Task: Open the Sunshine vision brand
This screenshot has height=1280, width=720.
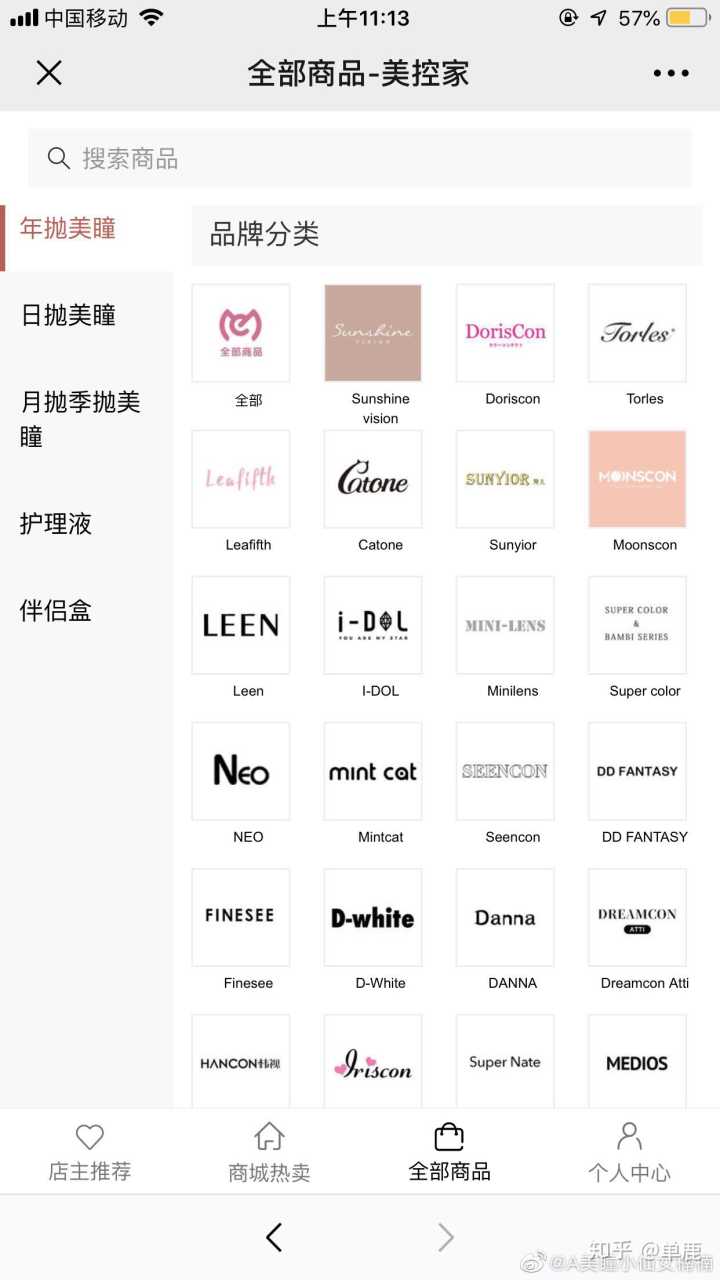Action: click(x=373, y=334)
